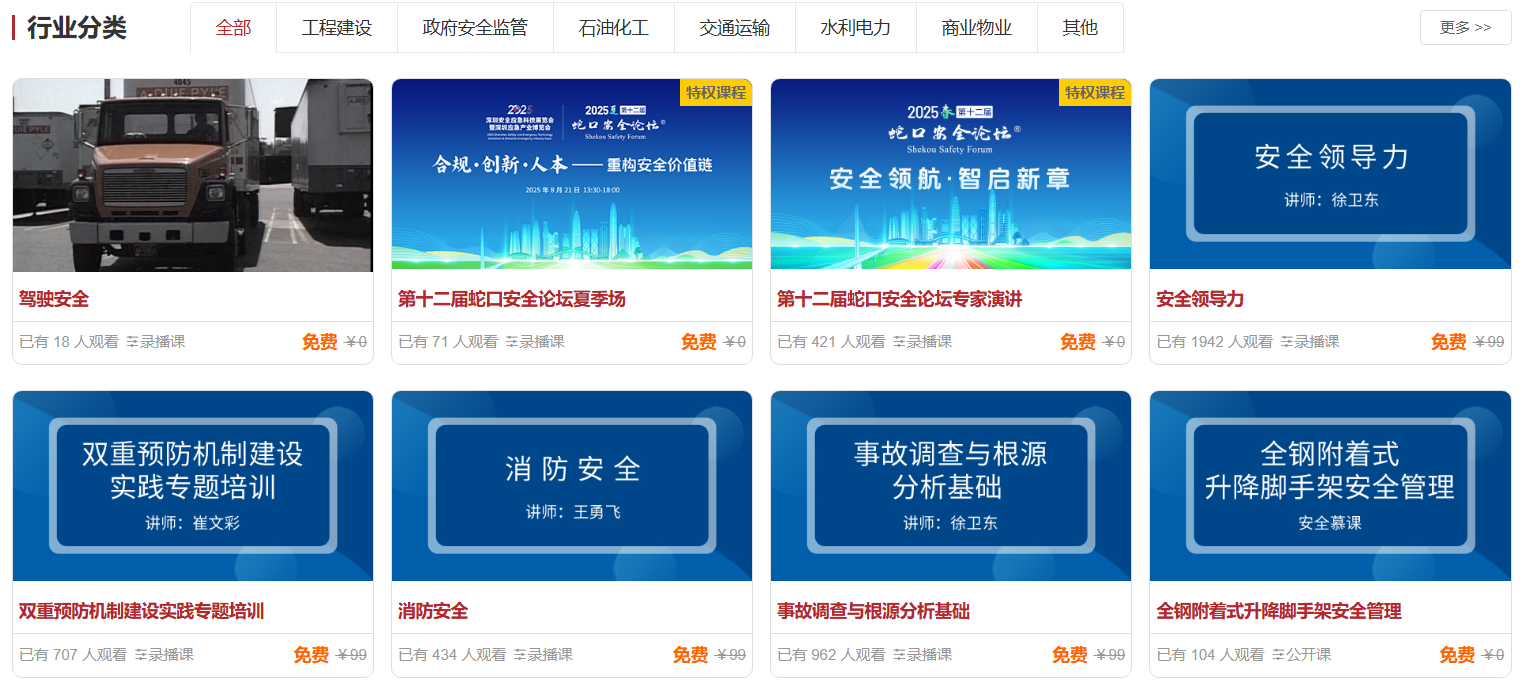Open 双重预防机制建设实践专题培训 course
This screenshot has width=1523, height=685.
[x=141, y=611]
